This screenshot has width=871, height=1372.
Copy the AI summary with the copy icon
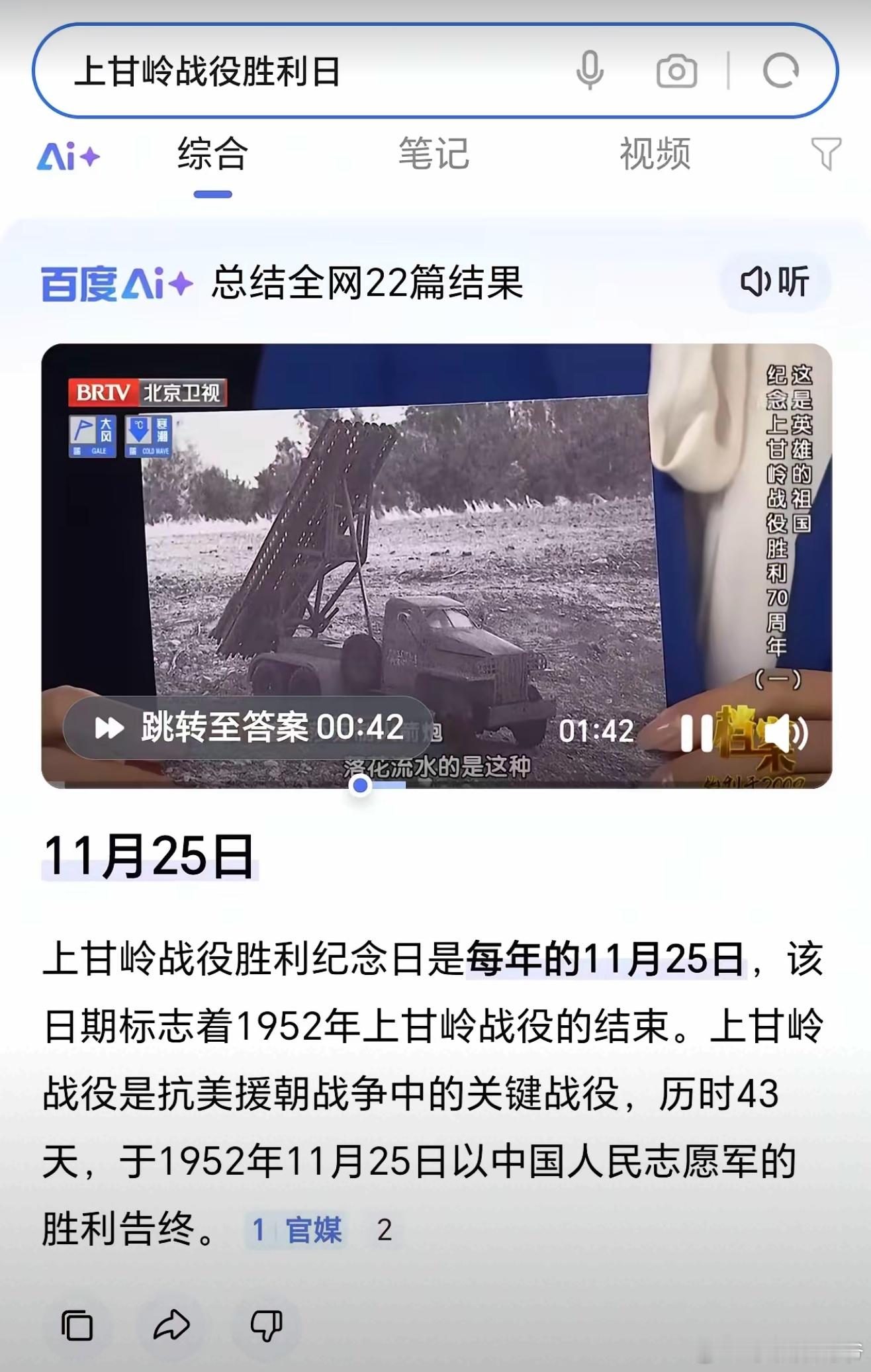point(79,1325)
